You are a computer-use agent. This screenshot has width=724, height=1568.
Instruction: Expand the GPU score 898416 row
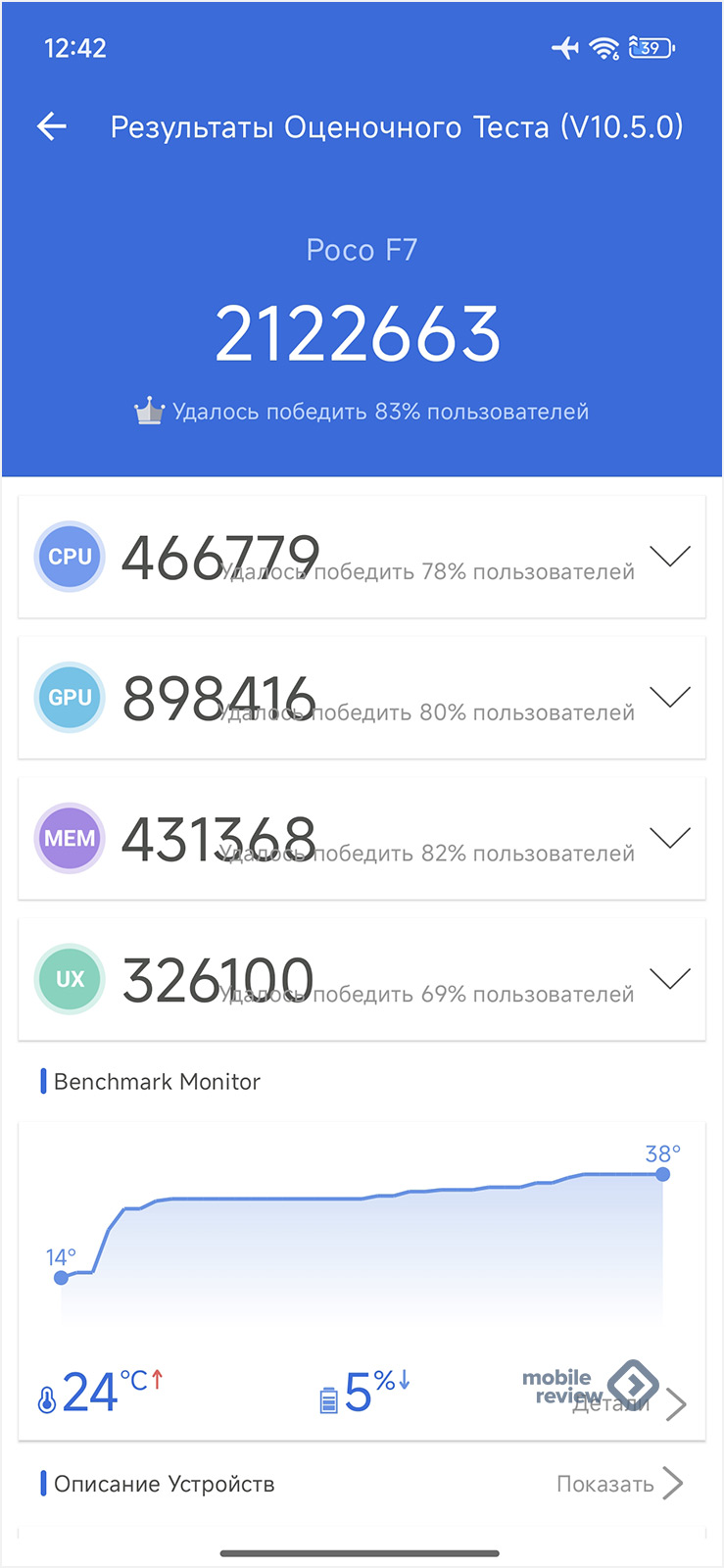[362, 698]
